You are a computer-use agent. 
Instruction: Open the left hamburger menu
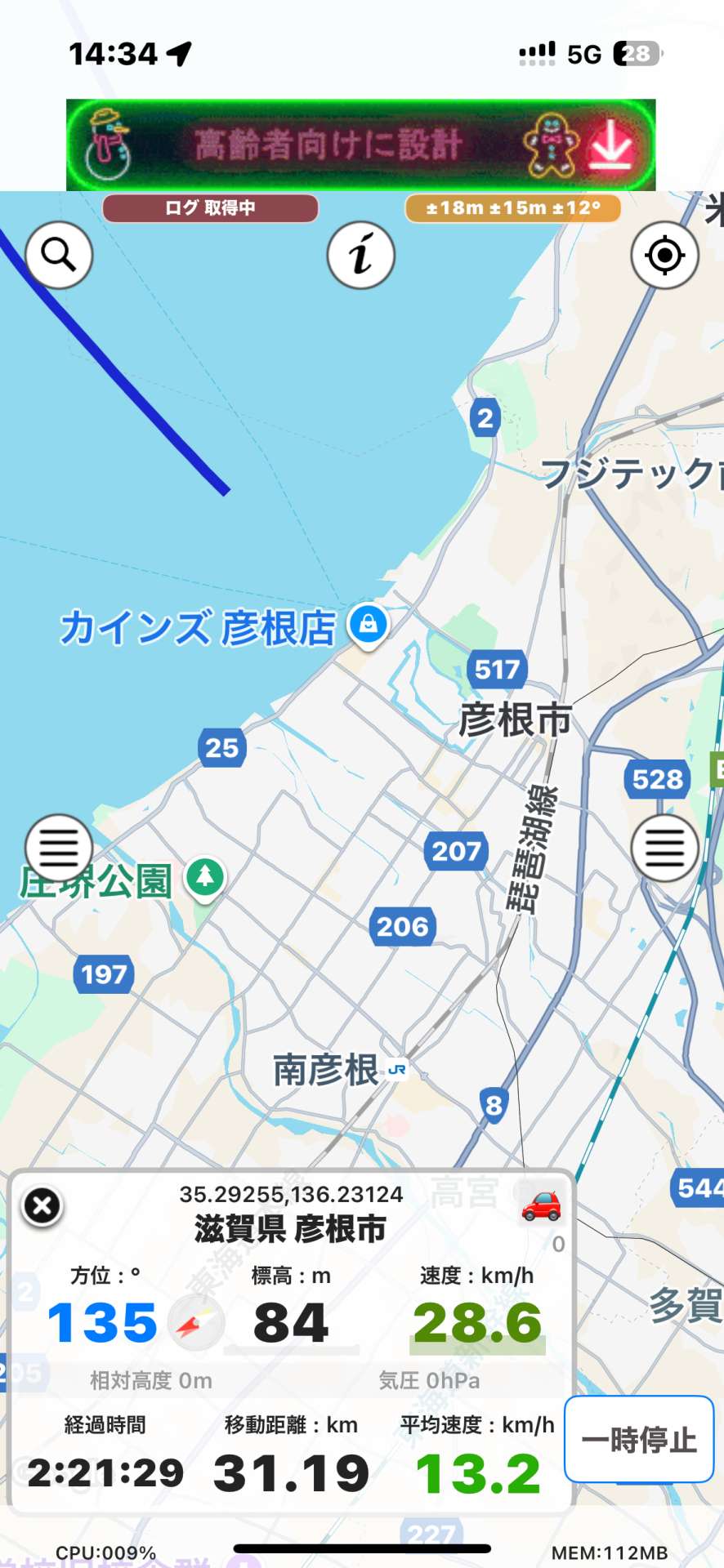click(59, 848)
